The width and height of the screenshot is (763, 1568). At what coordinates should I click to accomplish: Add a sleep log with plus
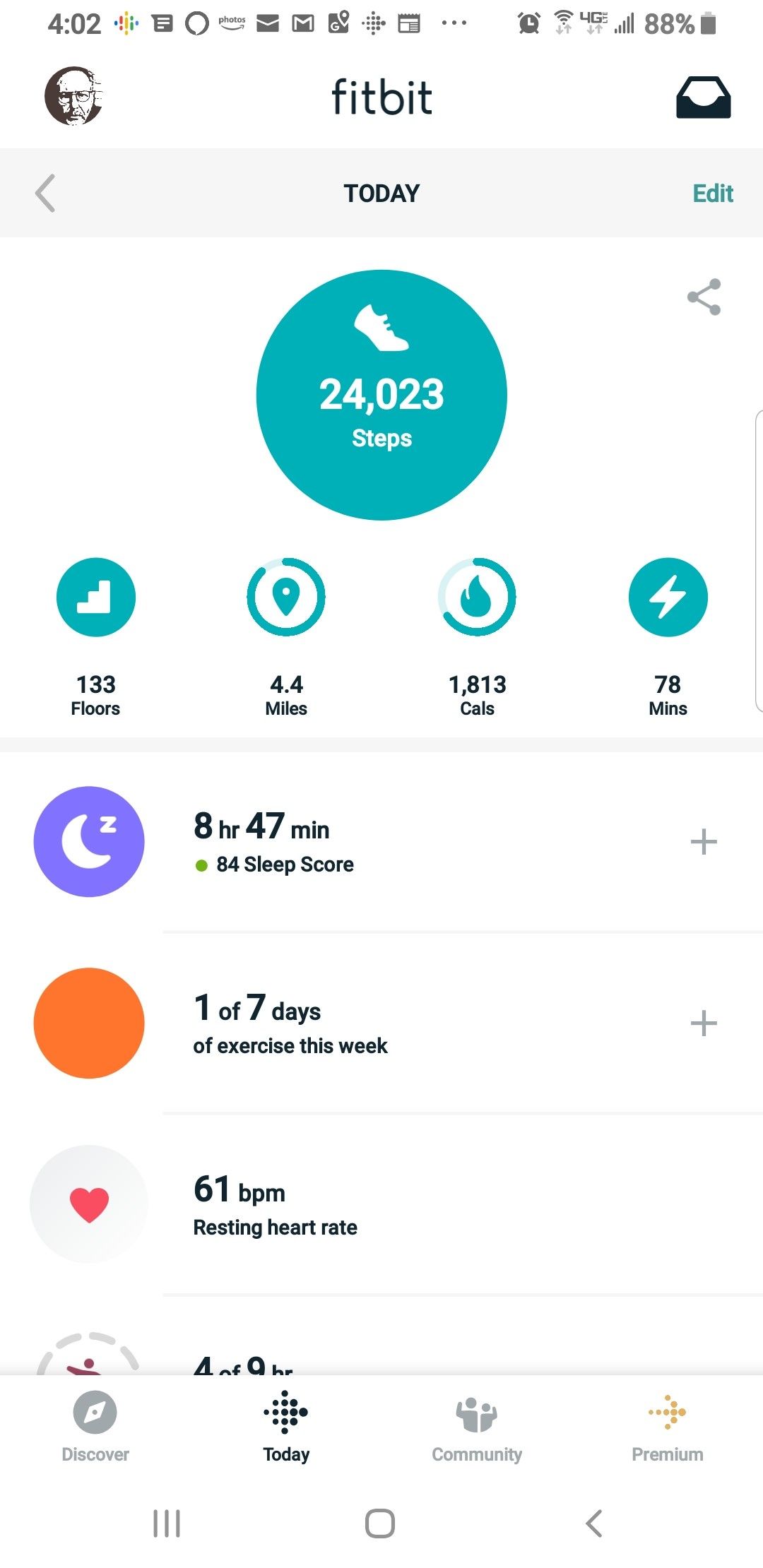(x=704, y=842)
